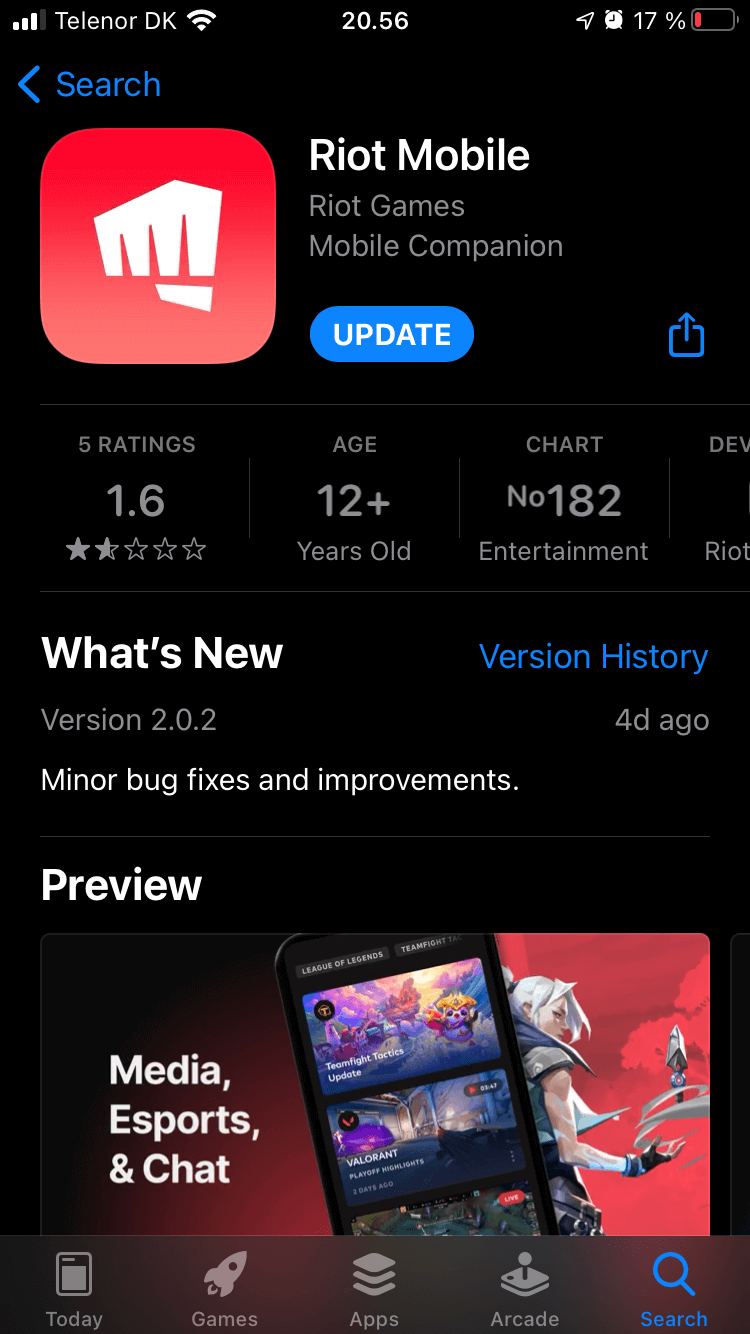Tap UPDATE to update Riot Mobile
This screenshot has width=750, height=1334.
tap(392, 334)
